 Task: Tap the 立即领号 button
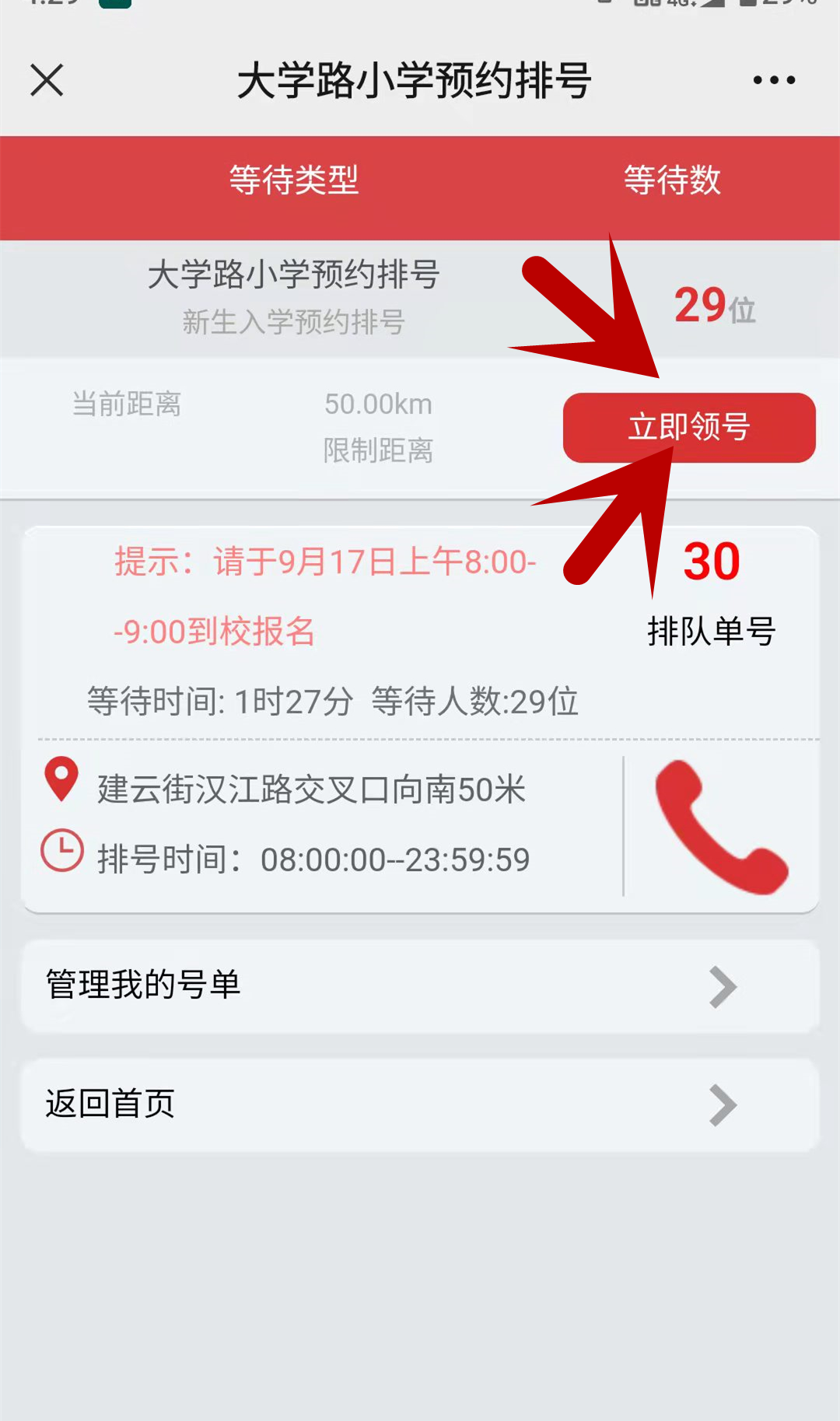click(689, 428)
